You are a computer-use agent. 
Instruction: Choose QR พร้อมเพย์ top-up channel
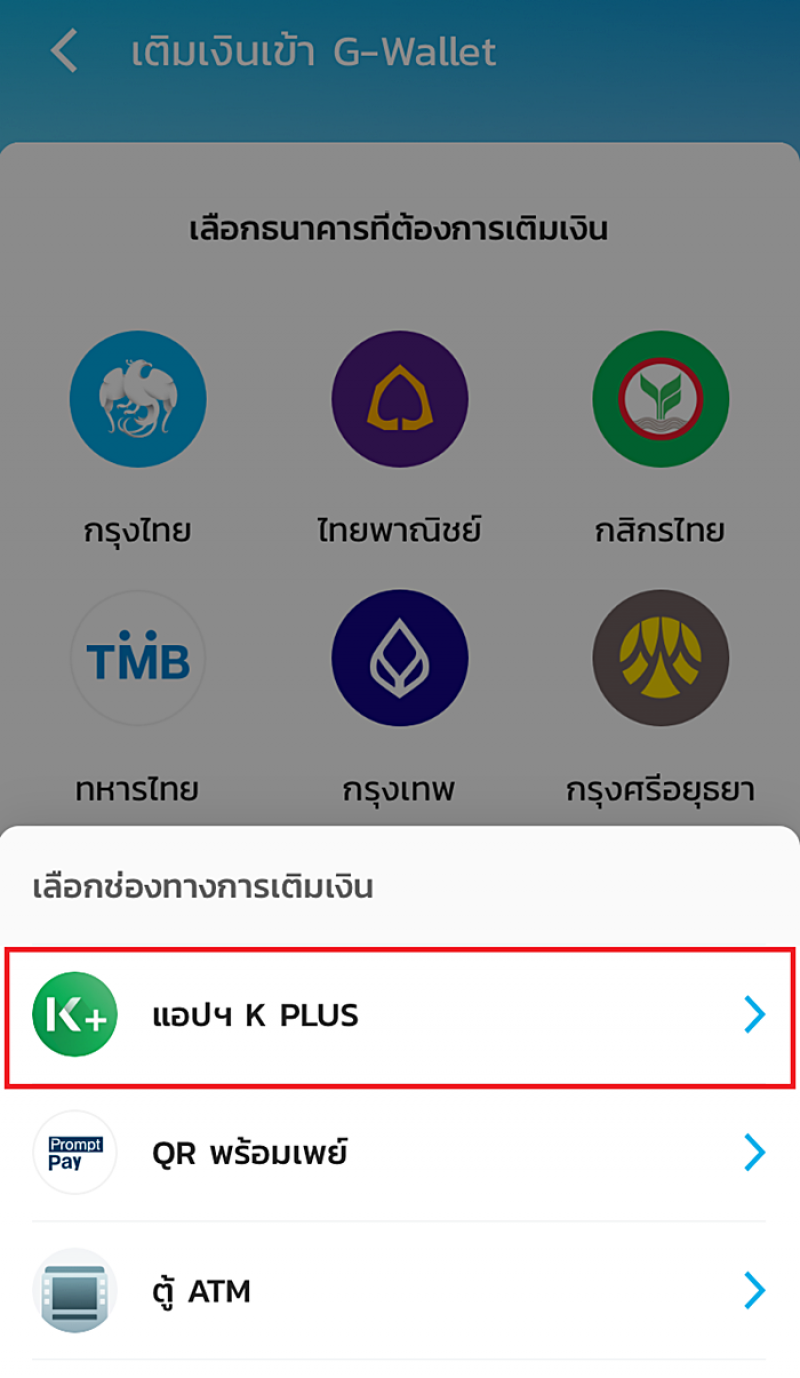(x=400, y=1153)
